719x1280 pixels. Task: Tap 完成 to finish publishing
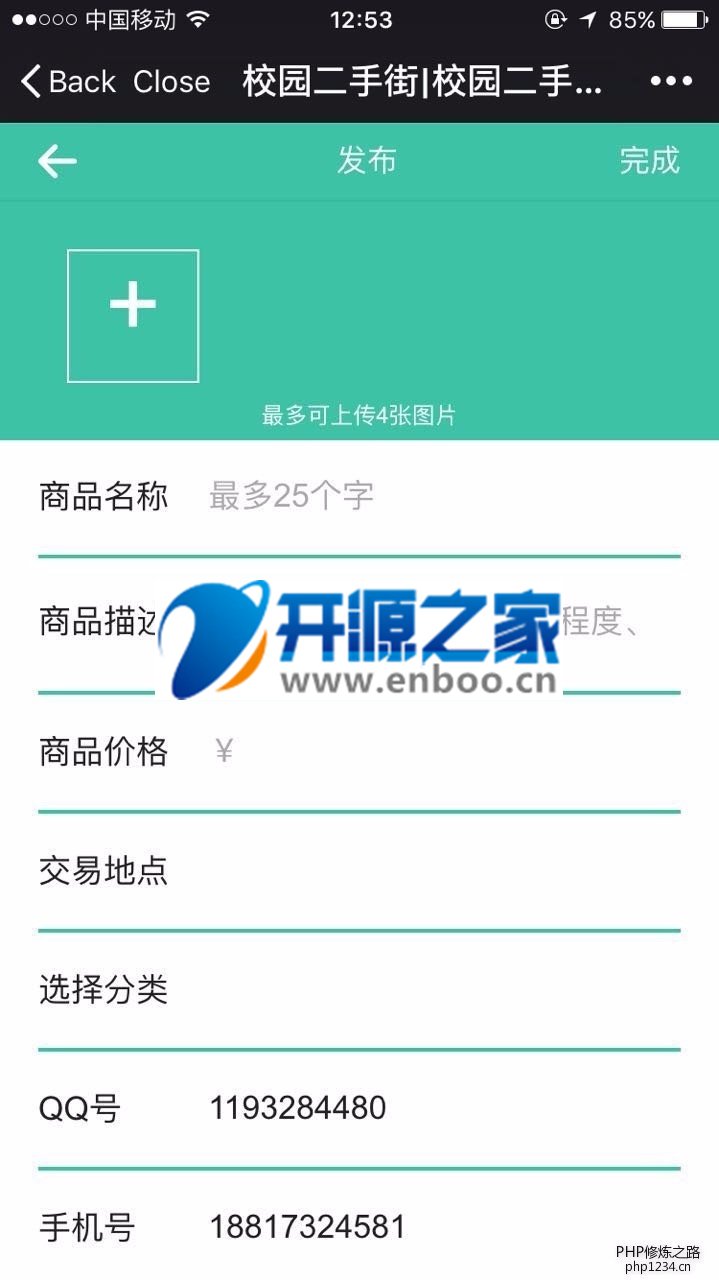click(649, 160)
